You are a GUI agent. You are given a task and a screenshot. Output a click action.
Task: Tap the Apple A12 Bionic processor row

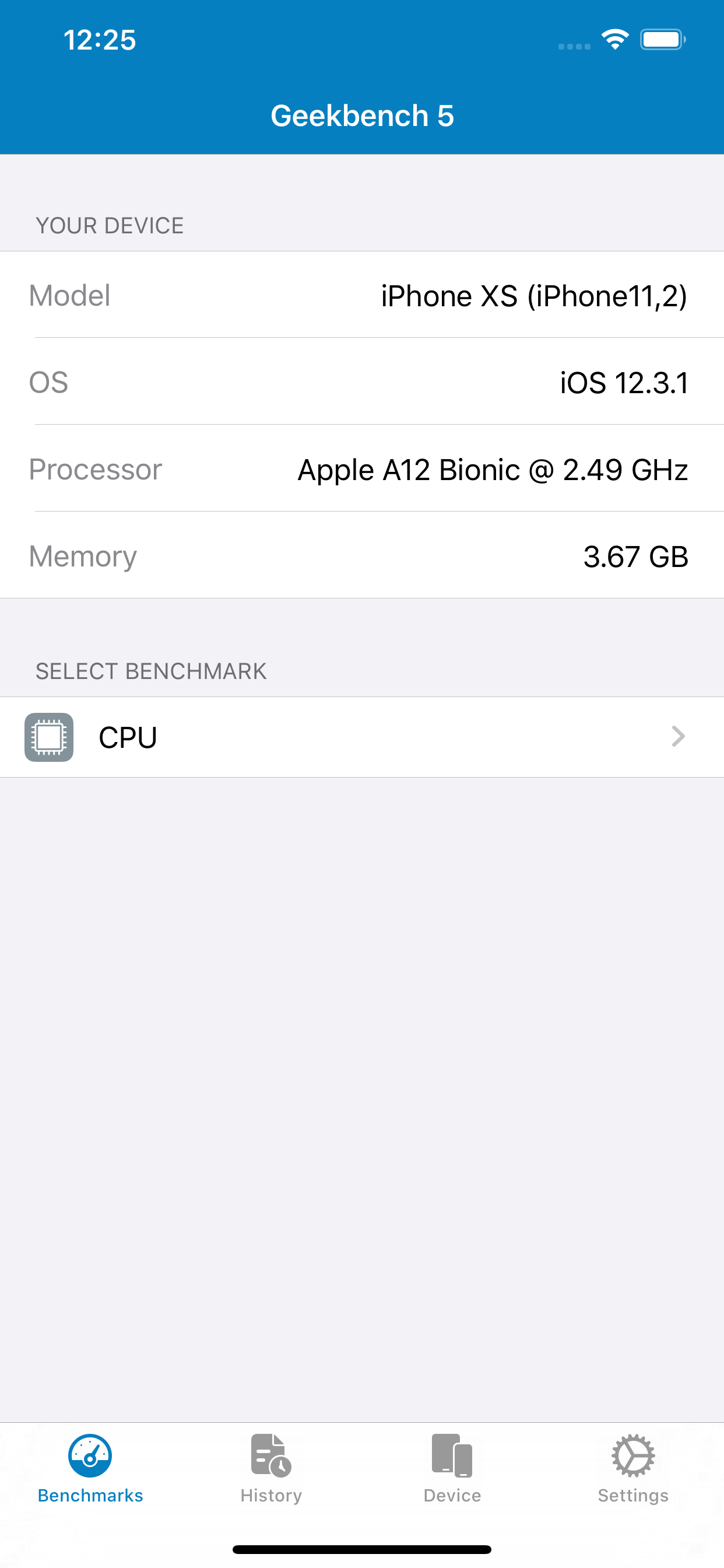pos(362,470)
